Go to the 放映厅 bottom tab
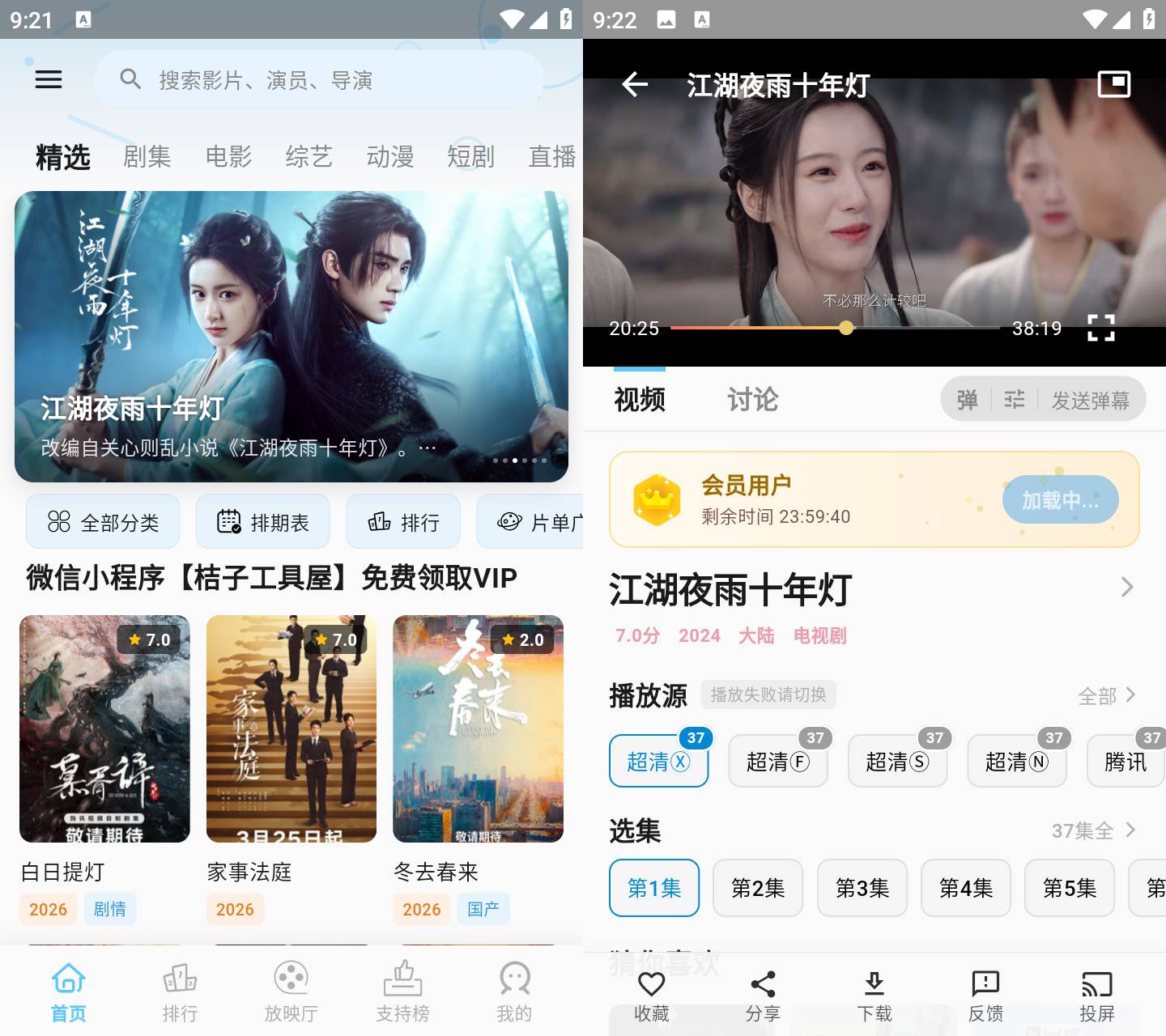1166x1036 pixels. (x=291, y=991)
